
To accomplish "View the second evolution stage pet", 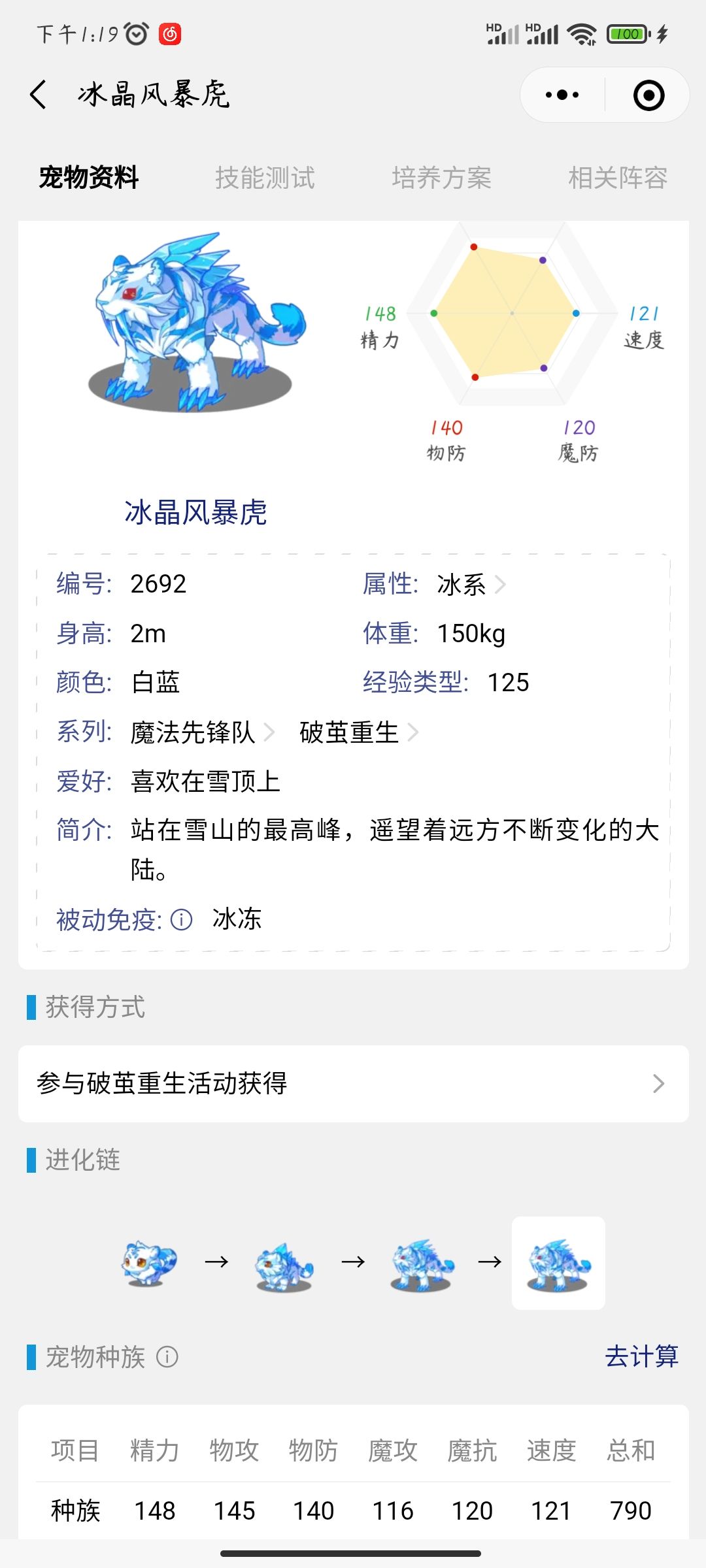I will 284,1264.
